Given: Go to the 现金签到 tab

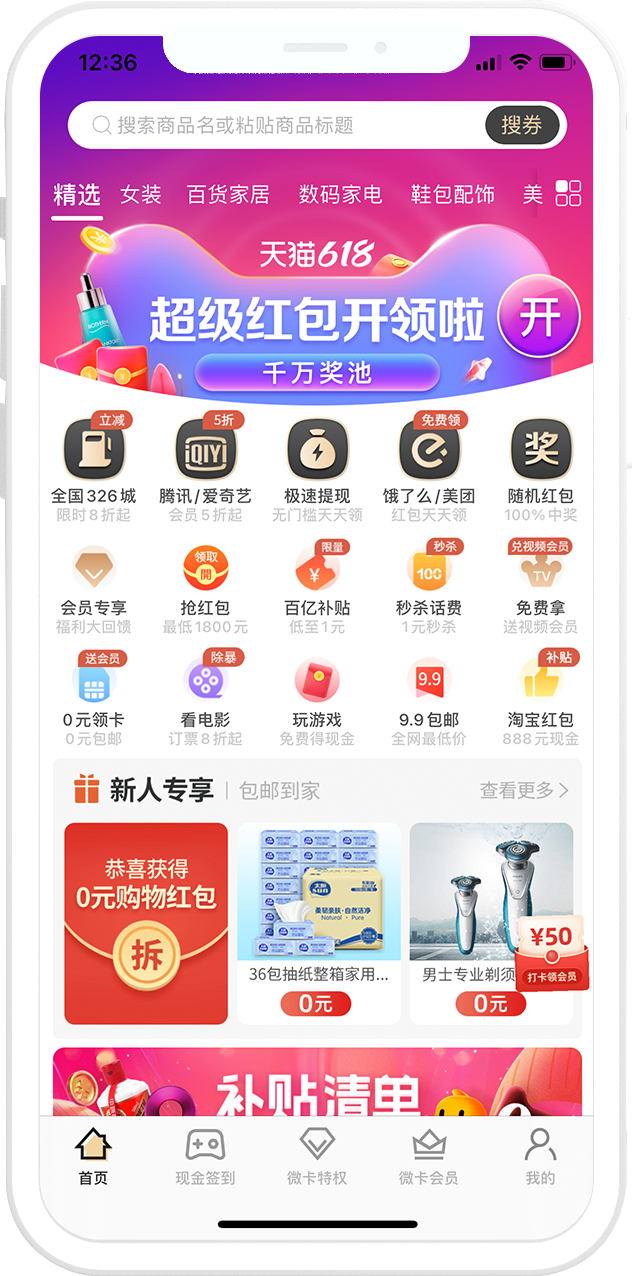Looking at the screenshot, I should (x=205, y=1155).
